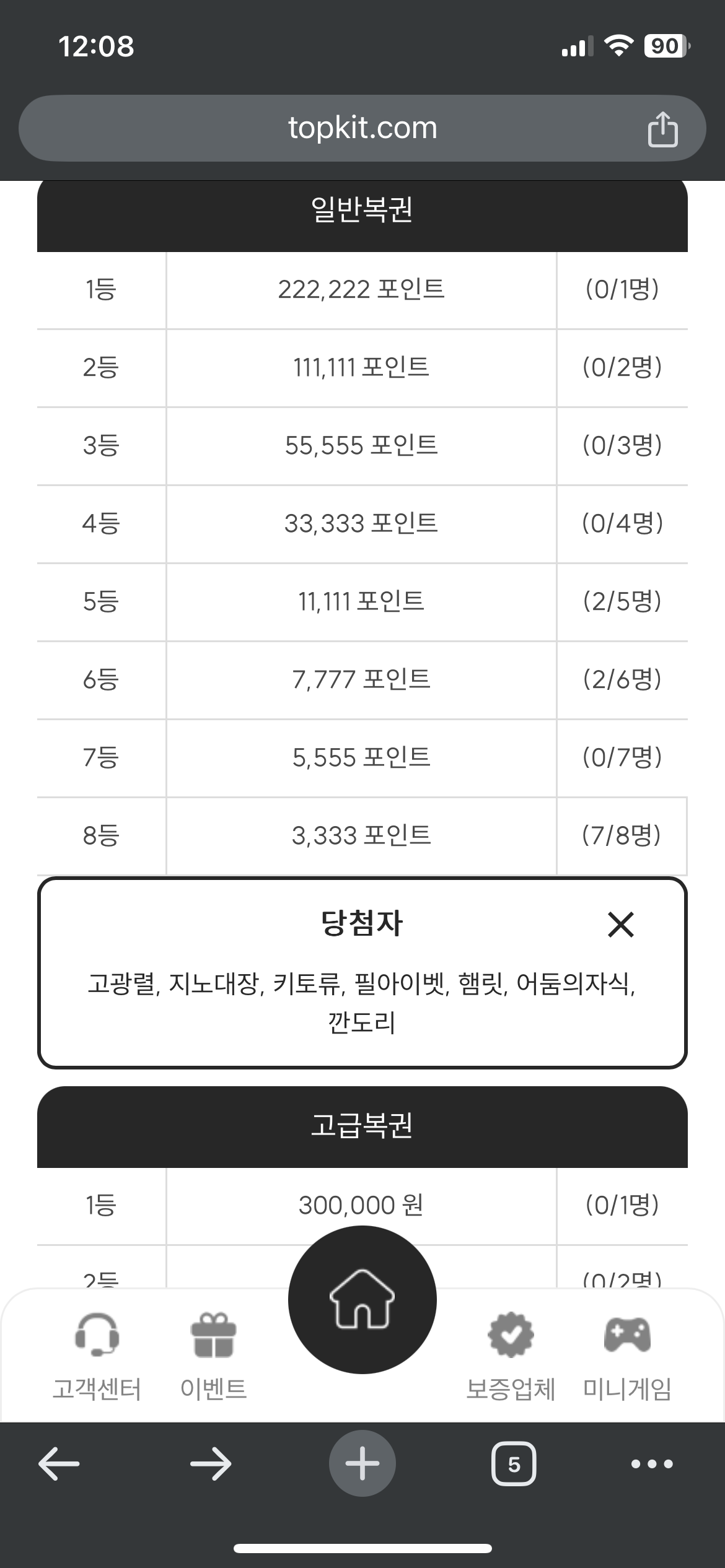This screenshot has width=725, height=1568.
Task: Share this page from address bar
Action: tap(662, 129)
